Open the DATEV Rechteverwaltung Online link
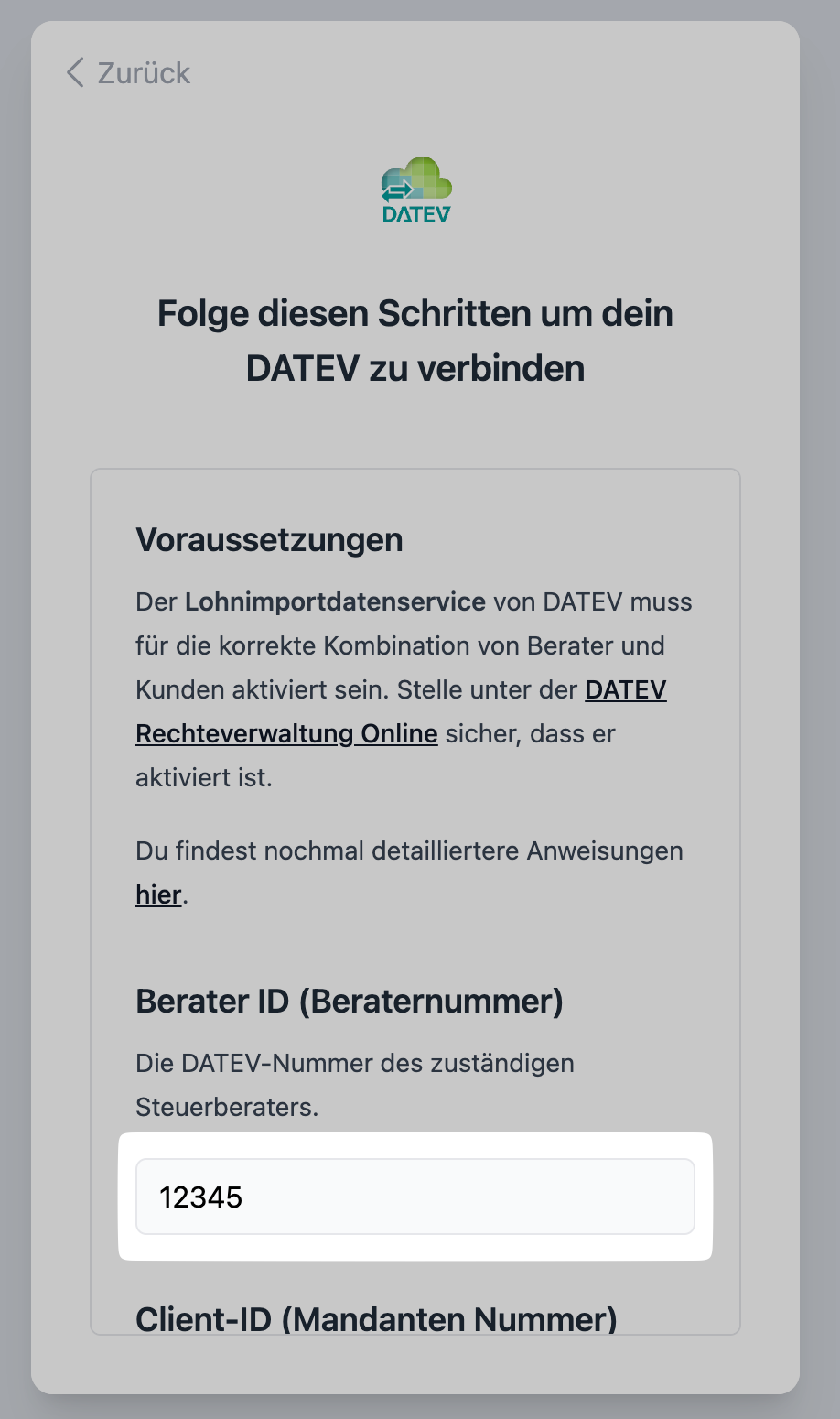The image size is (840, 1419). [286, 734]
